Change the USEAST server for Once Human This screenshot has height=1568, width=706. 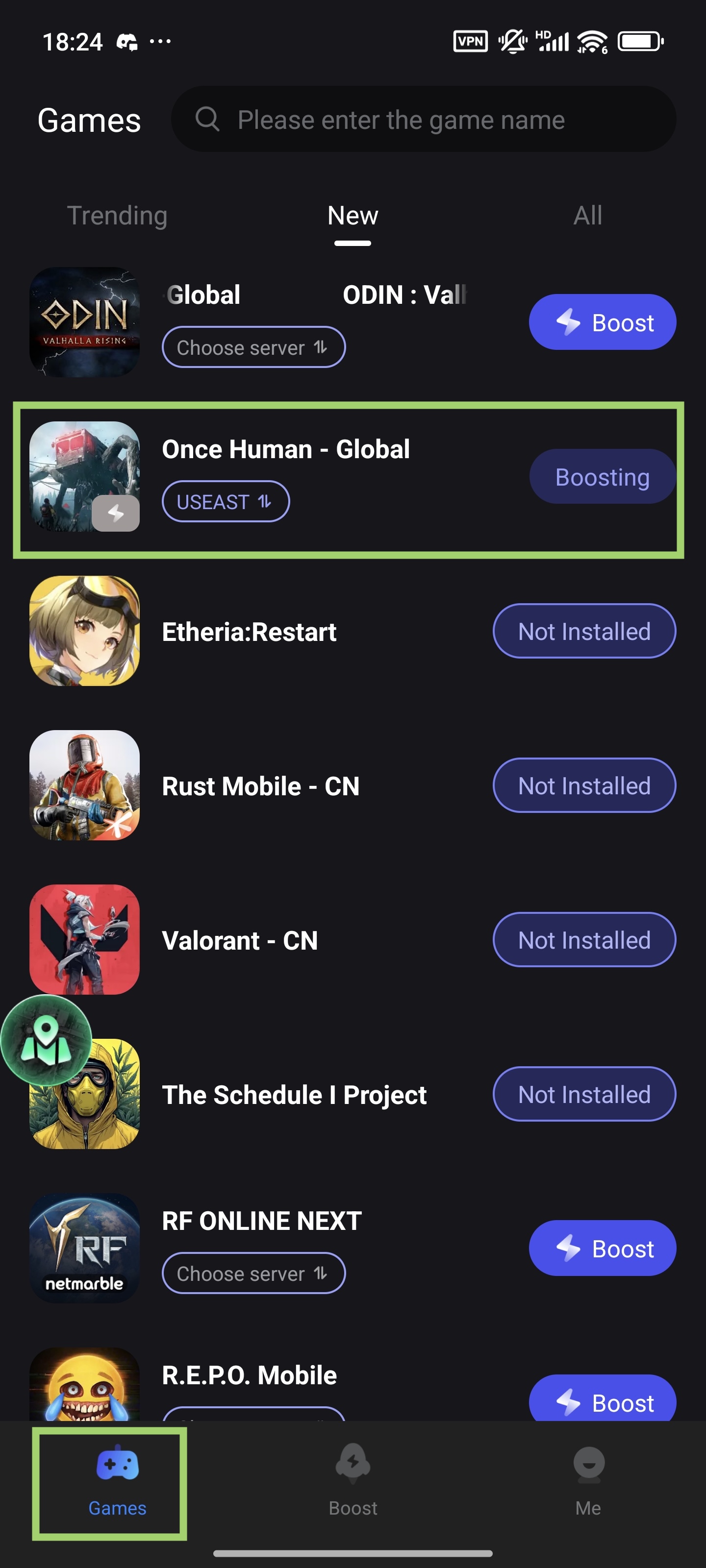click(226, 502)
